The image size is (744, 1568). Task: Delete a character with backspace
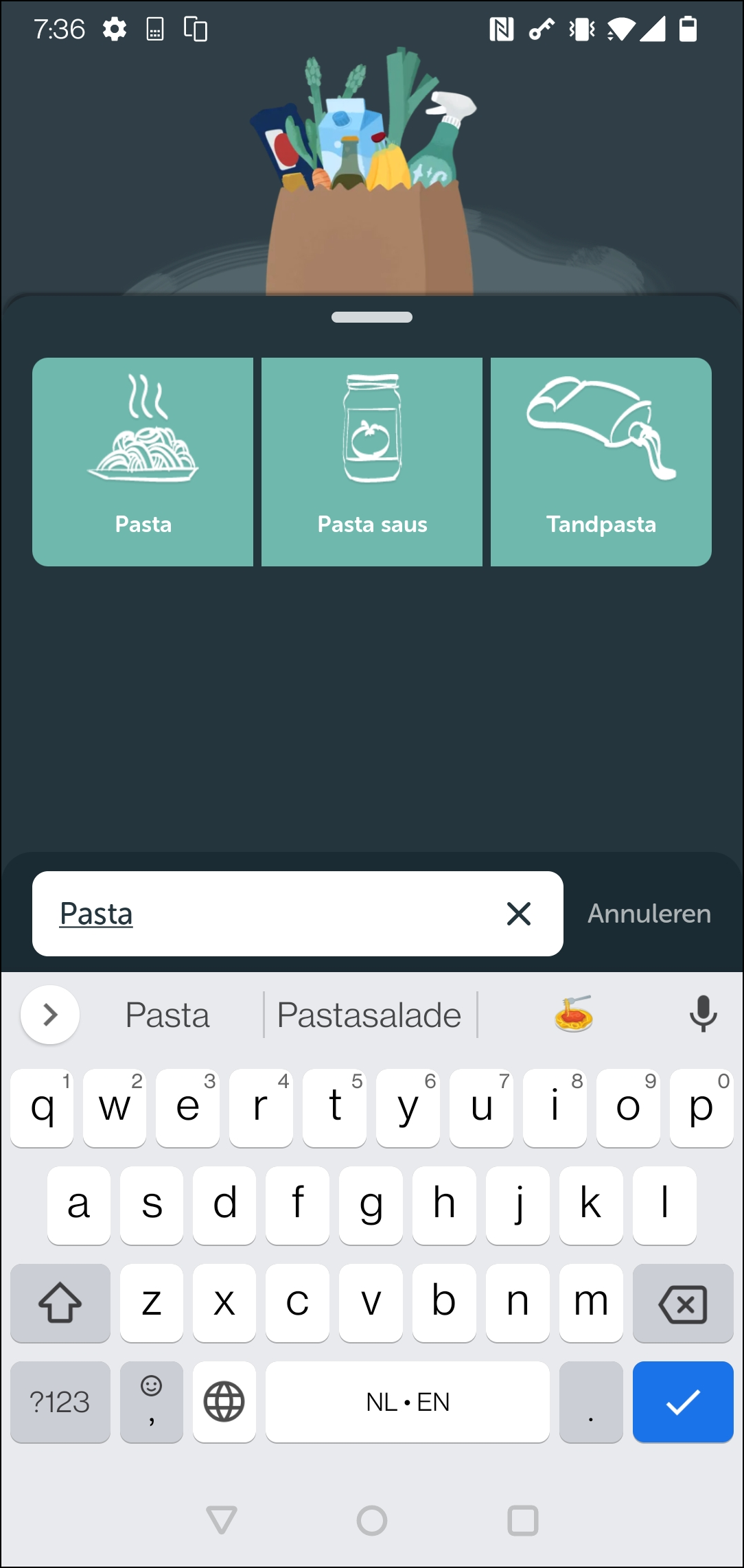coord(683,1303)
